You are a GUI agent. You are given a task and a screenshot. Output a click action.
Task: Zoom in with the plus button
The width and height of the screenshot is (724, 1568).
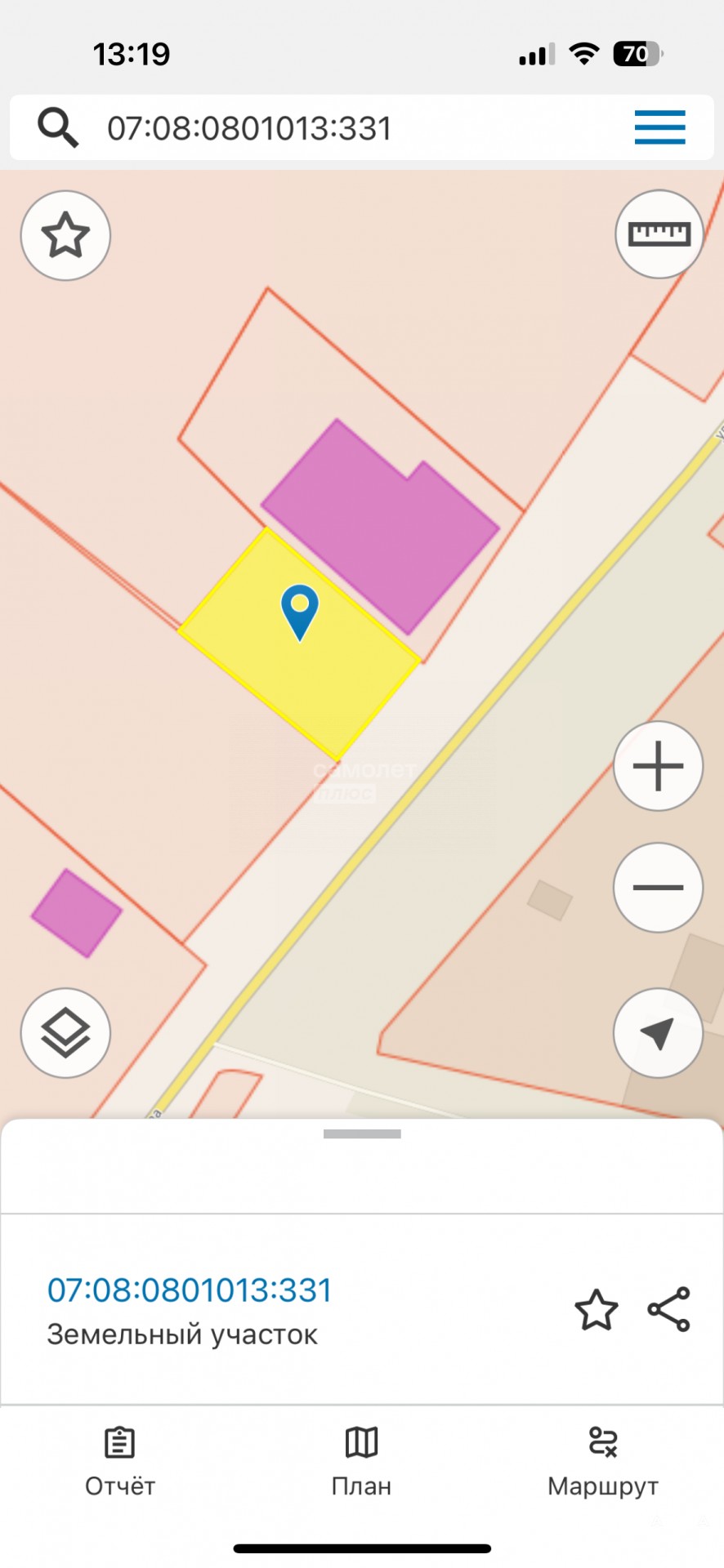click(658, 766)
